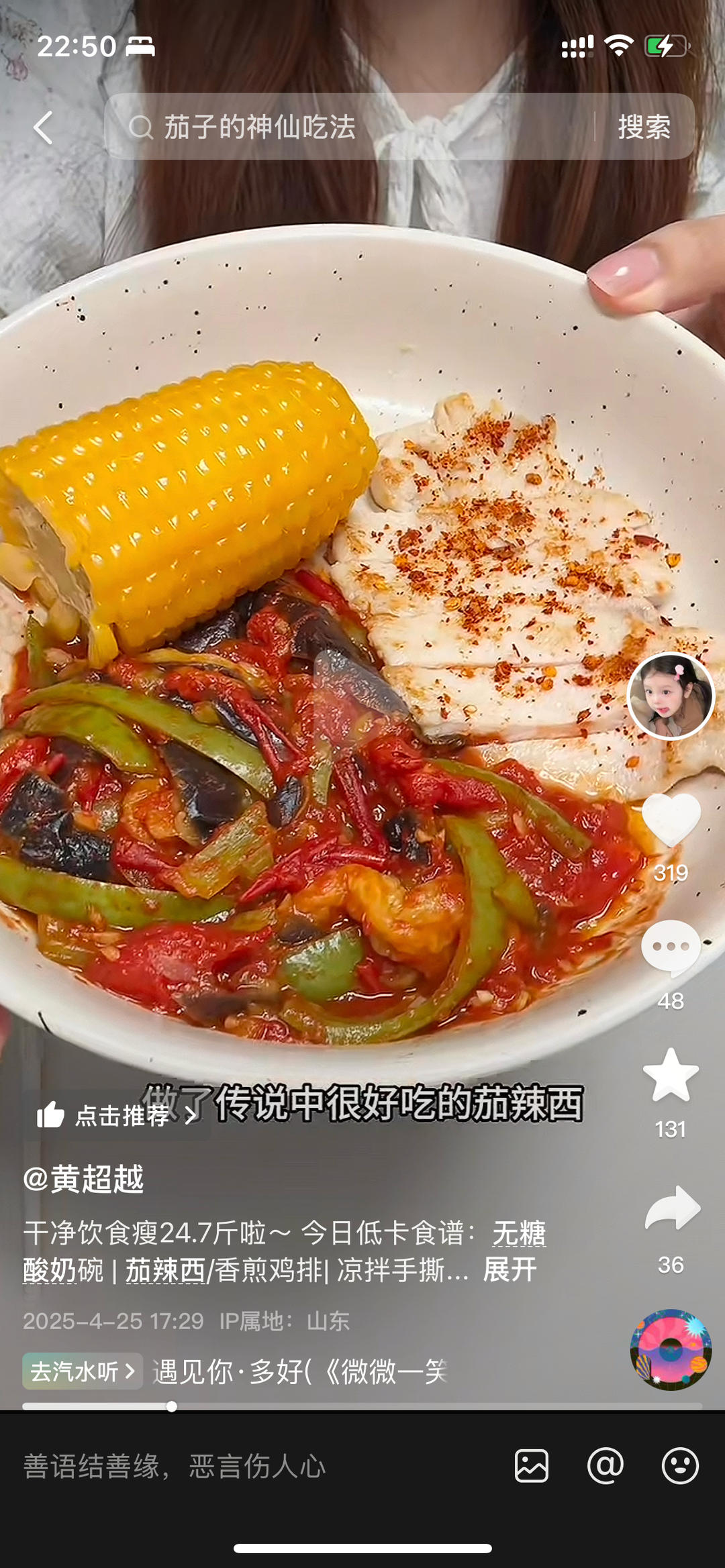This screenshot has height=1568, width=725.
Task: Open the @黄超越 username
Action: 84,1179
